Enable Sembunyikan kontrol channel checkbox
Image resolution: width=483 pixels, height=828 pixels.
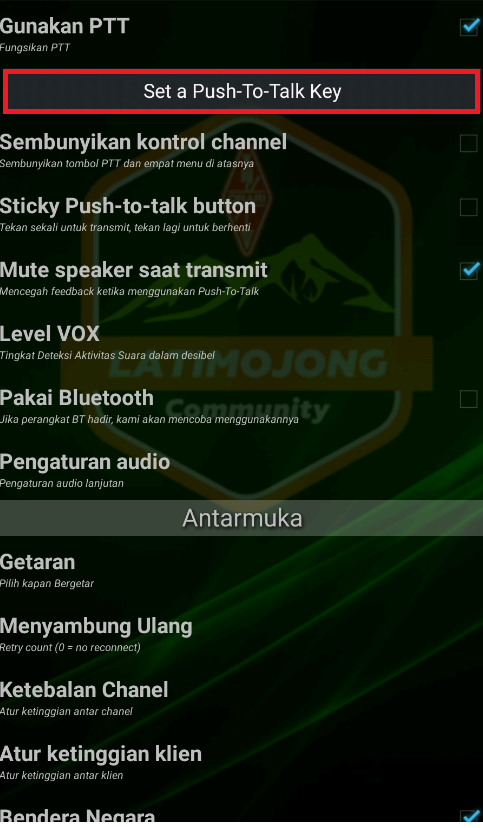[x=469, y=143]
